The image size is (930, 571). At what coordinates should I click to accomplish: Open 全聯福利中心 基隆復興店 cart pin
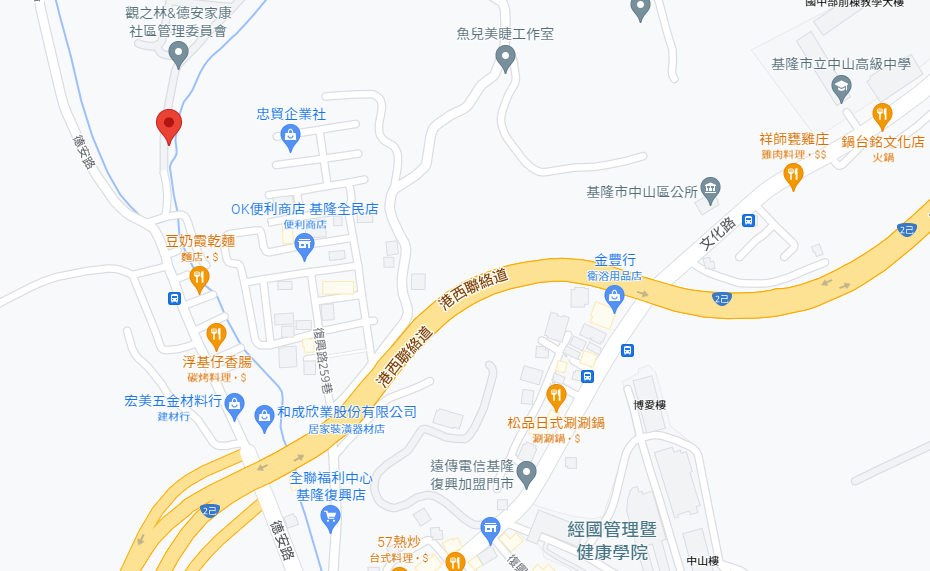(x=330, y=517)
